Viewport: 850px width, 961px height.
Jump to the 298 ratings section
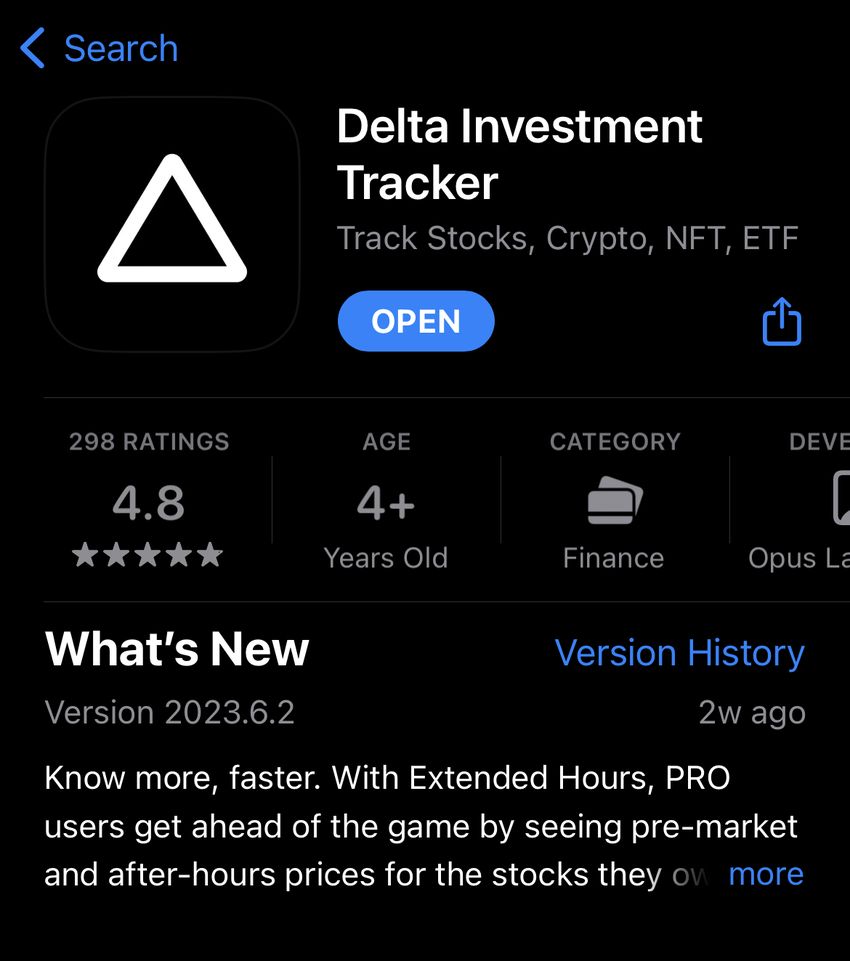149,501
